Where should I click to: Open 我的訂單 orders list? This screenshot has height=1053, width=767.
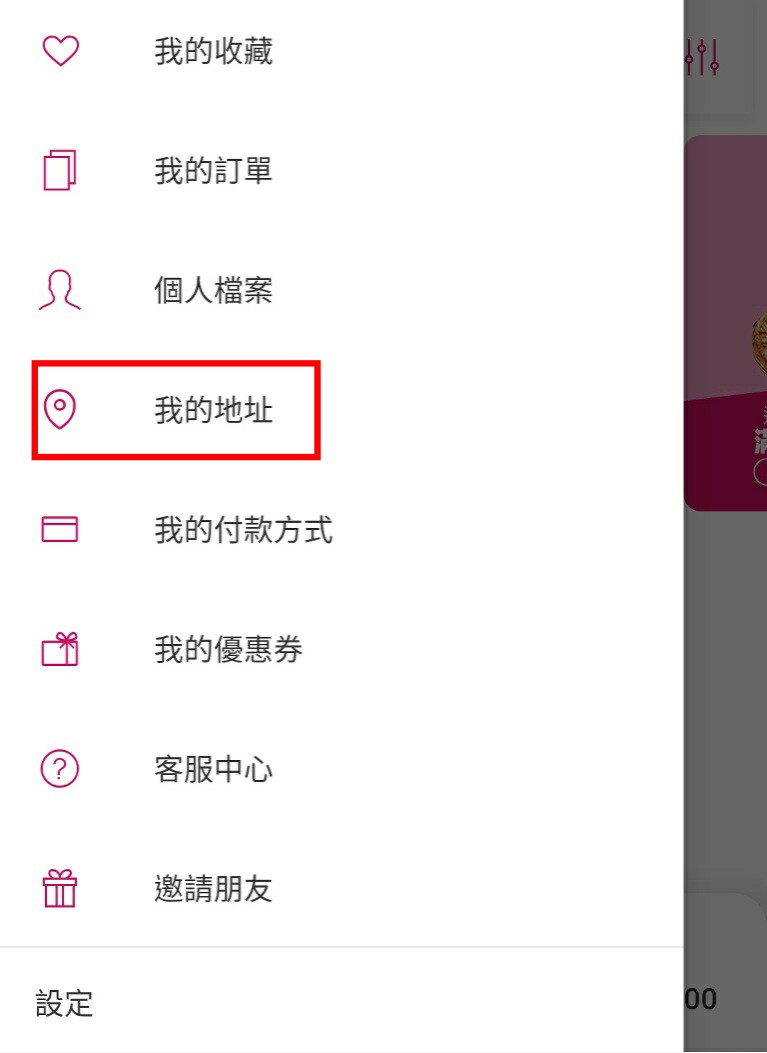(213, 171)
